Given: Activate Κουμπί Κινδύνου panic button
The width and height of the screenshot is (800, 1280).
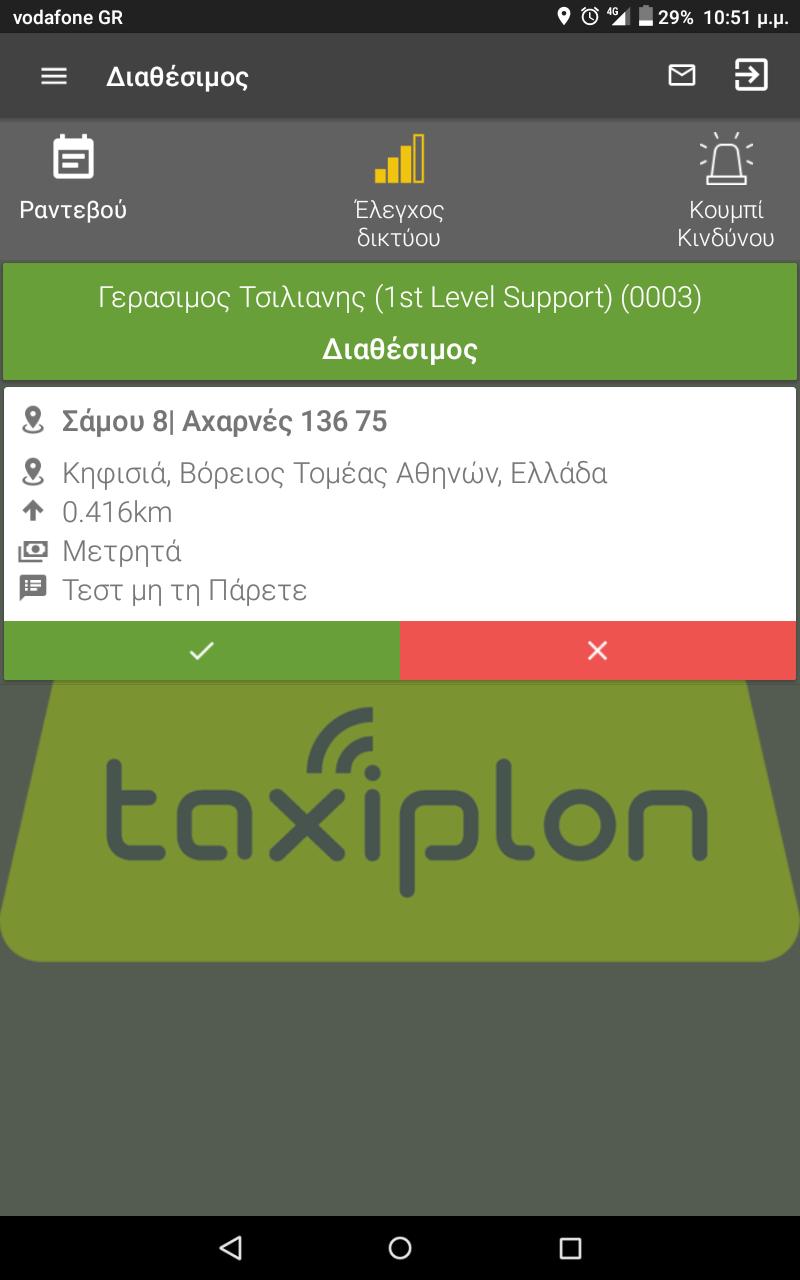Looking at the screenshot, I should (726, 190).
